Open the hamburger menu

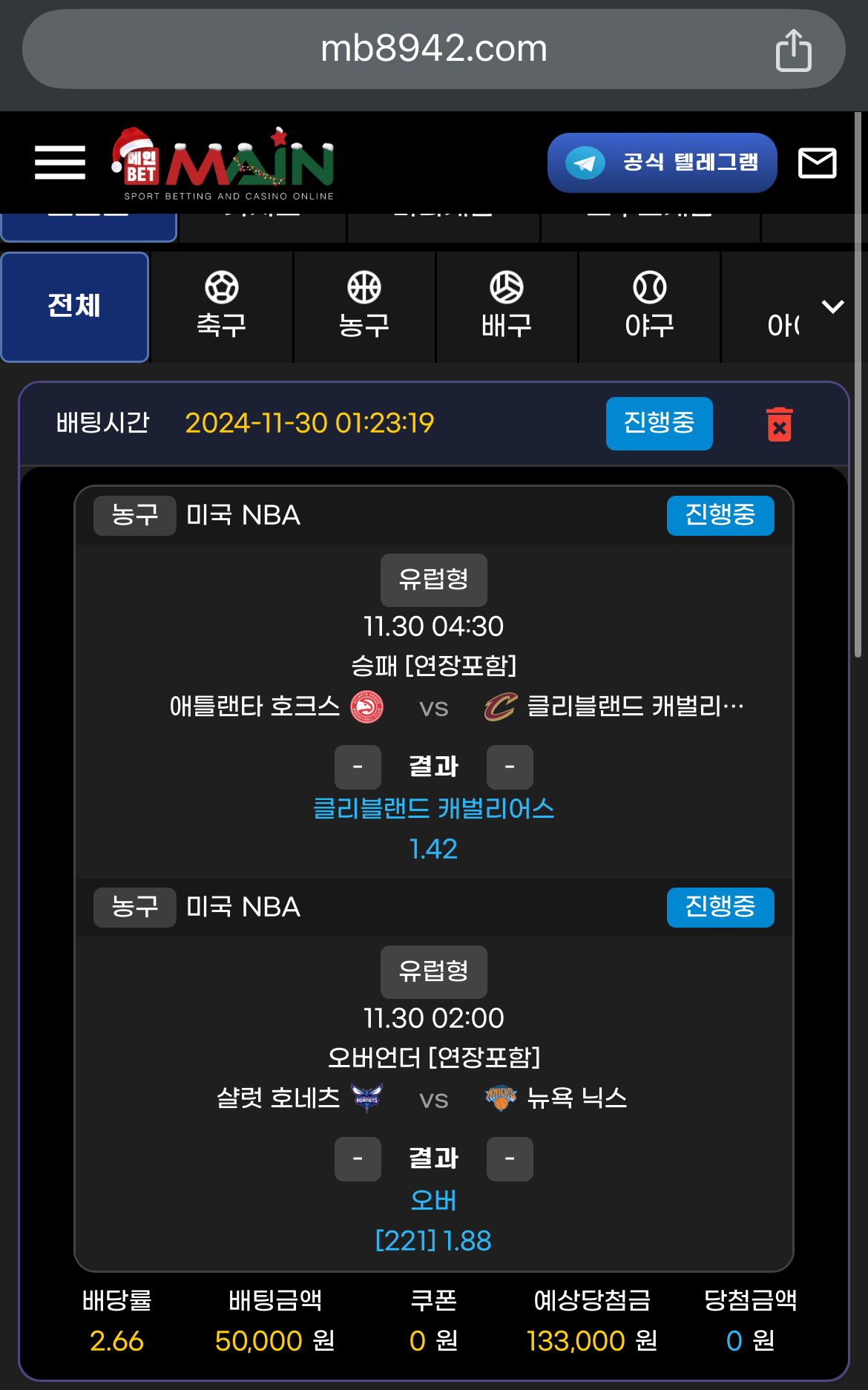coord(60,163)
